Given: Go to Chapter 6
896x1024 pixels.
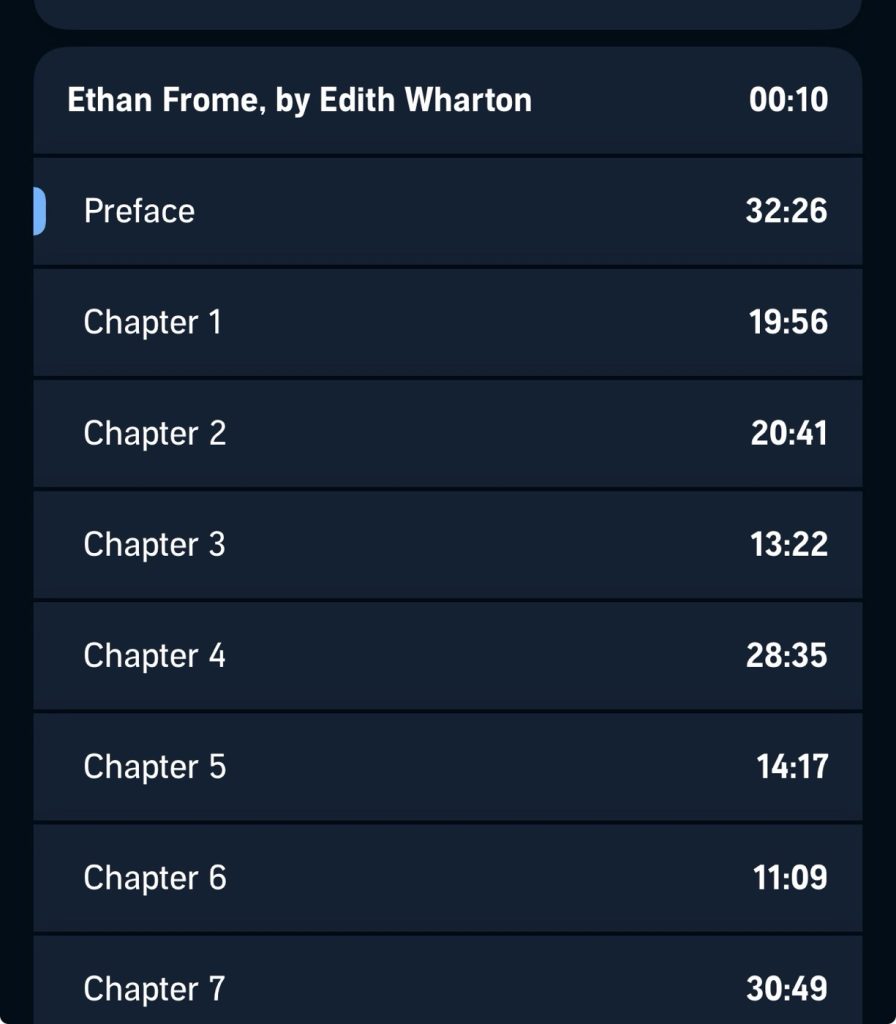Looking at the screenshot, I should coord(447,877).
